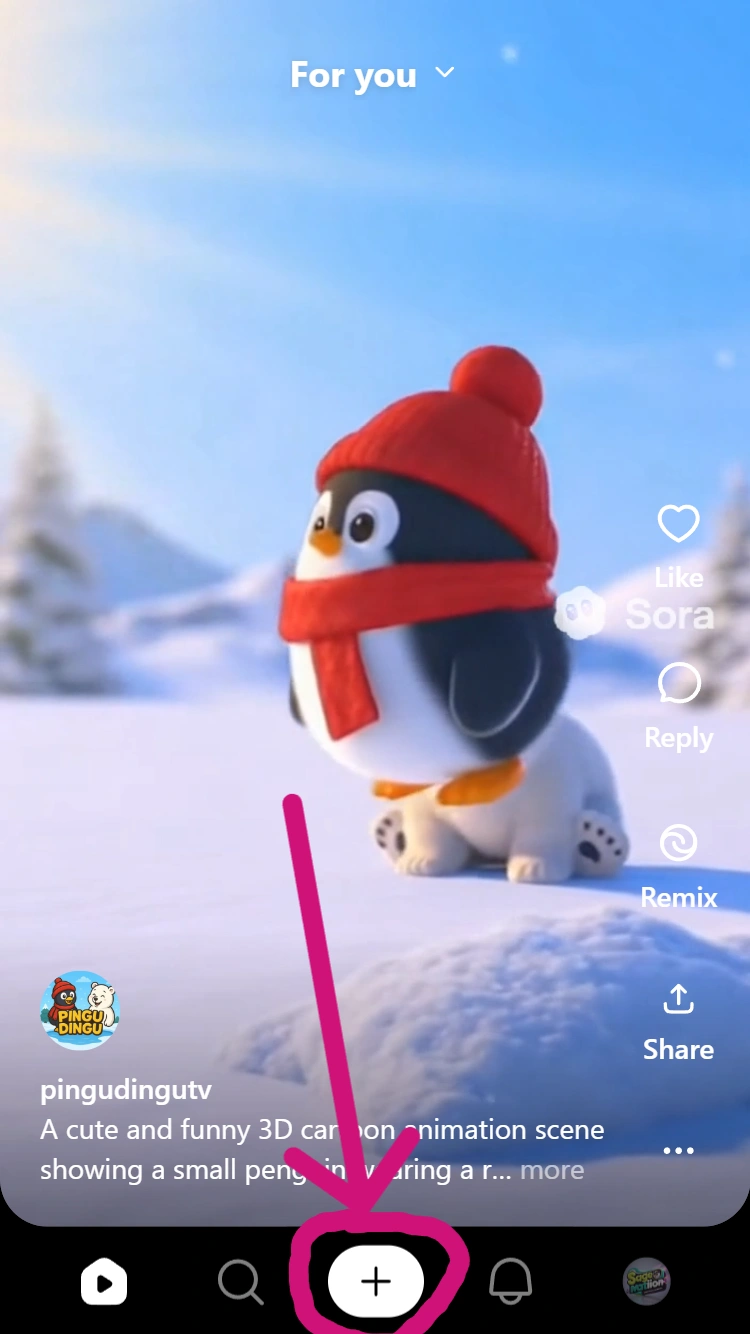750x1334 pixels.
Task: Switch to the home feed tab
Action: (104, 1281)
